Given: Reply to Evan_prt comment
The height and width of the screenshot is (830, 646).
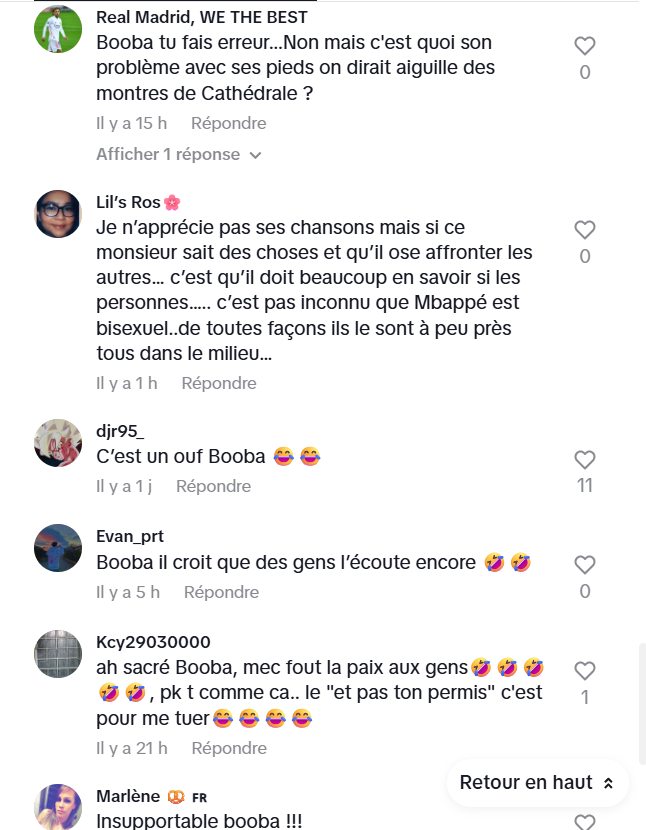Looking at the screenshot, I should 221,592.
